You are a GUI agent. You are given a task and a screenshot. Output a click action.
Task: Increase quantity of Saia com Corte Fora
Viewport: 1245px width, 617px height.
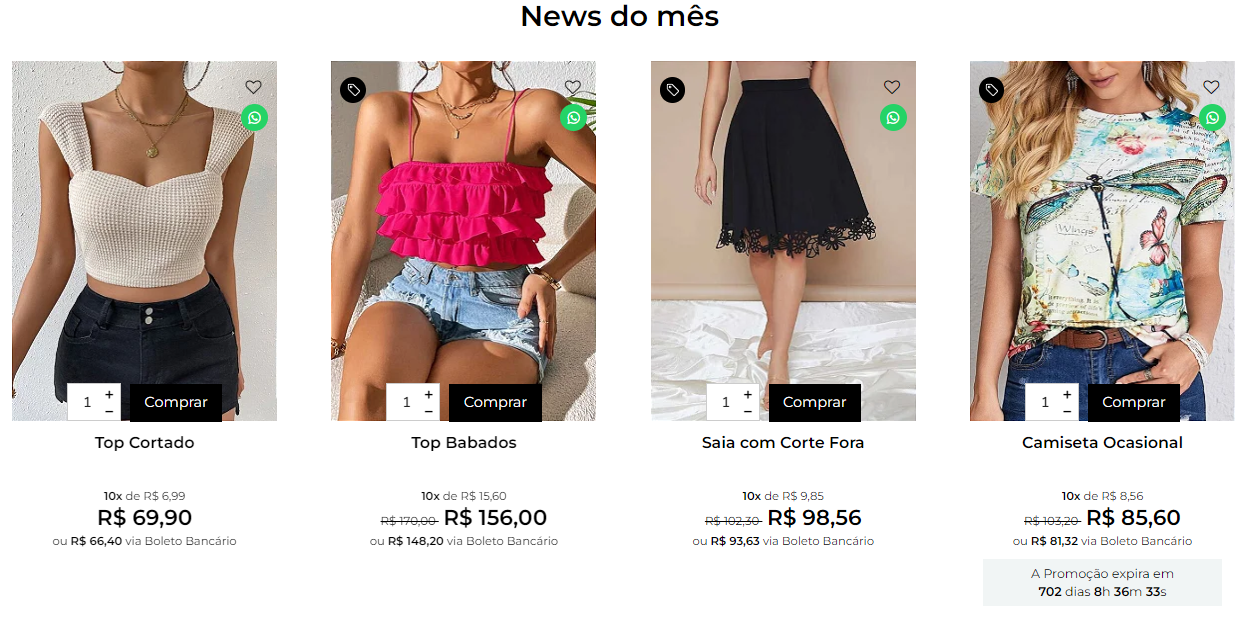[x=748, y=394]
